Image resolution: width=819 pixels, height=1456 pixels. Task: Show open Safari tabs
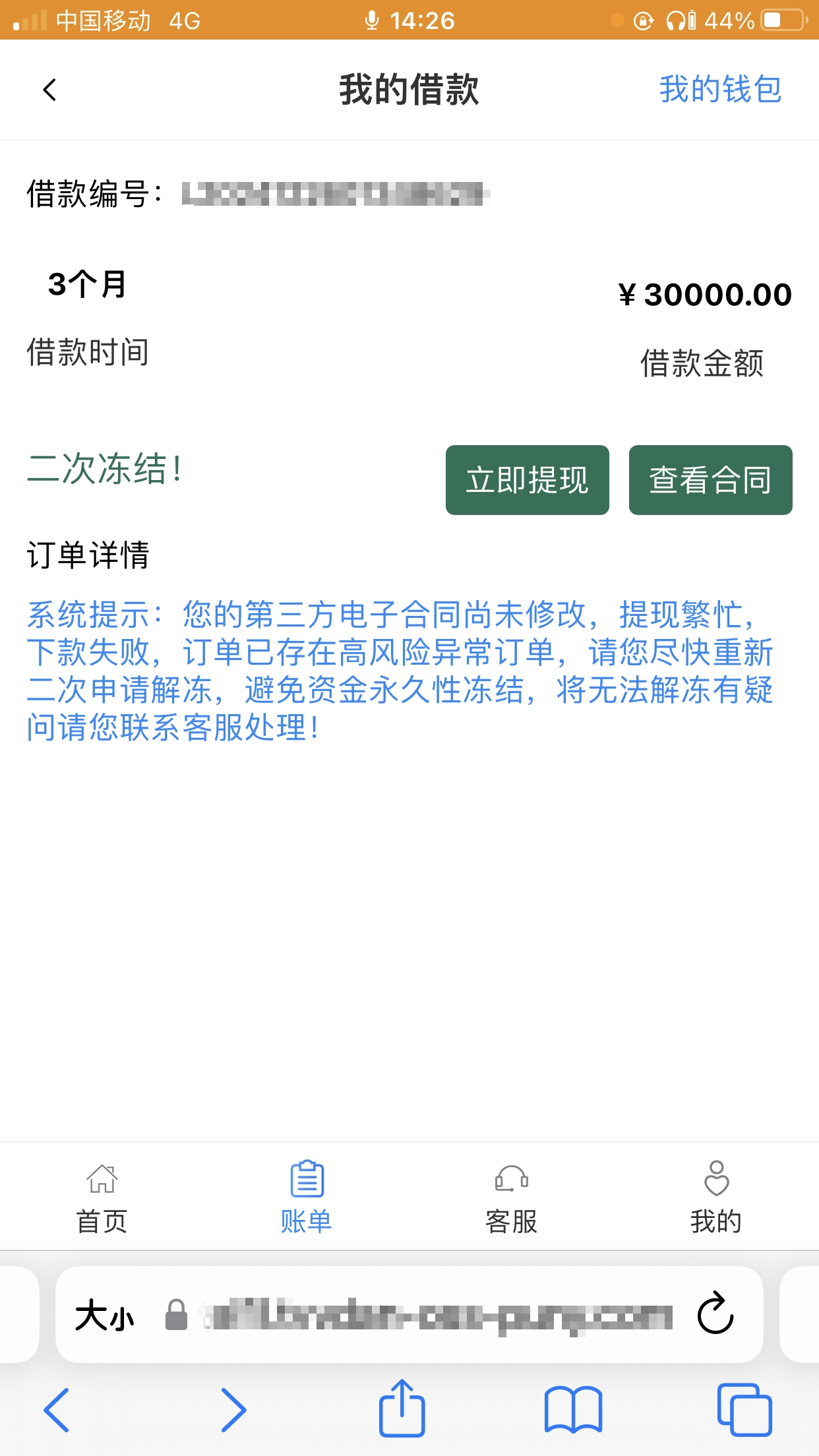tap(744, 1409)
